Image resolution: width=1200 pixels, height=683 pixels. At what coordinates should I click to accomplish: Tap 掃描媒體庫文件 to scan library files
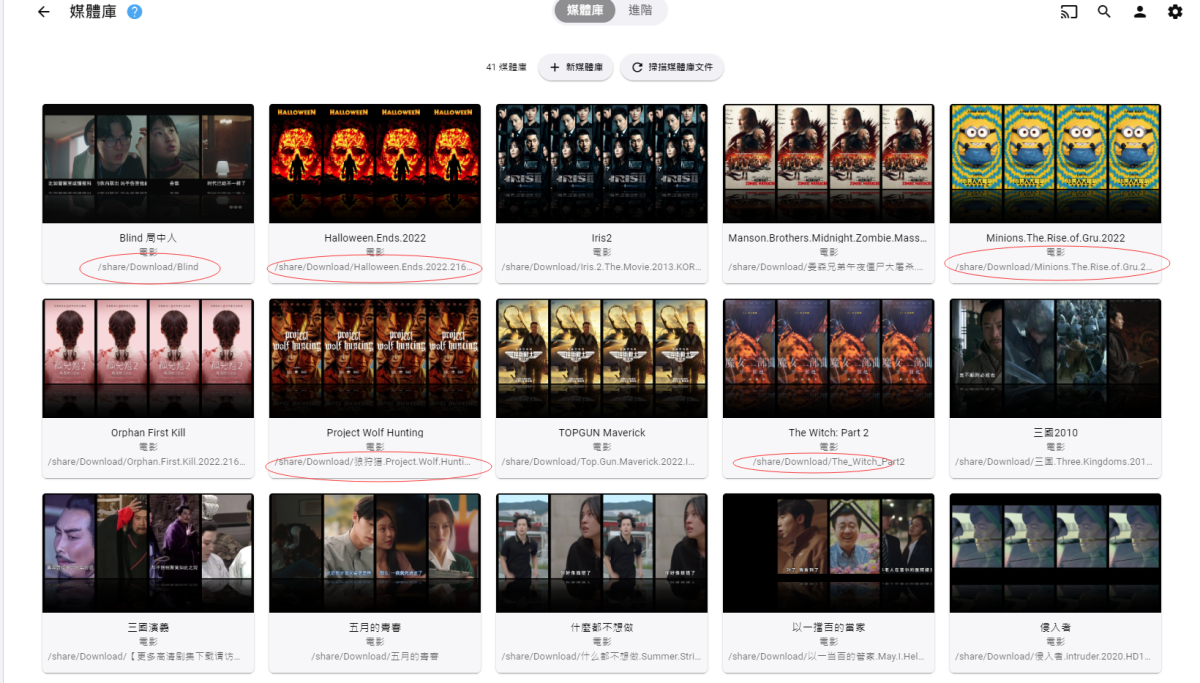click(x=672, y=67)
